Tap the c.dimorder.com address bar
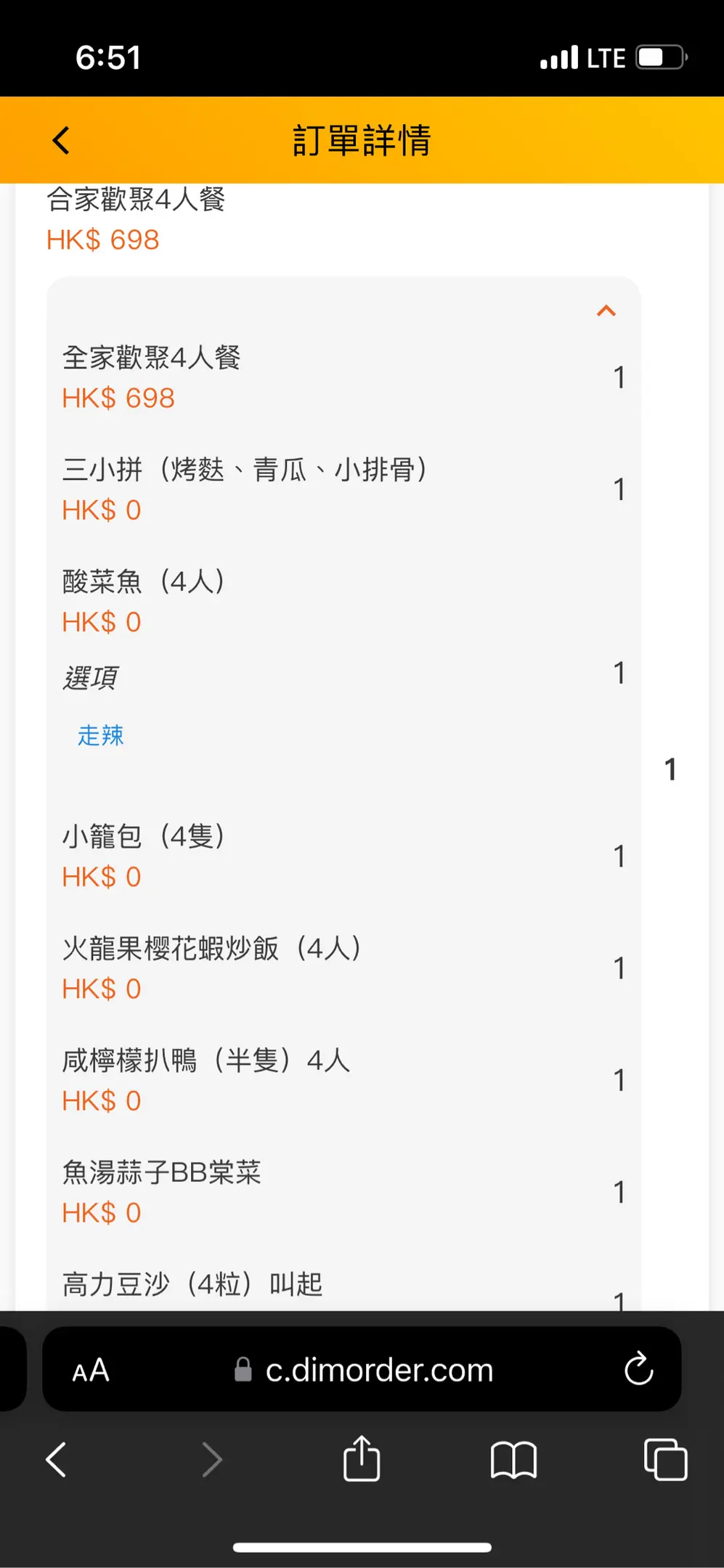 pos(378,1371)
